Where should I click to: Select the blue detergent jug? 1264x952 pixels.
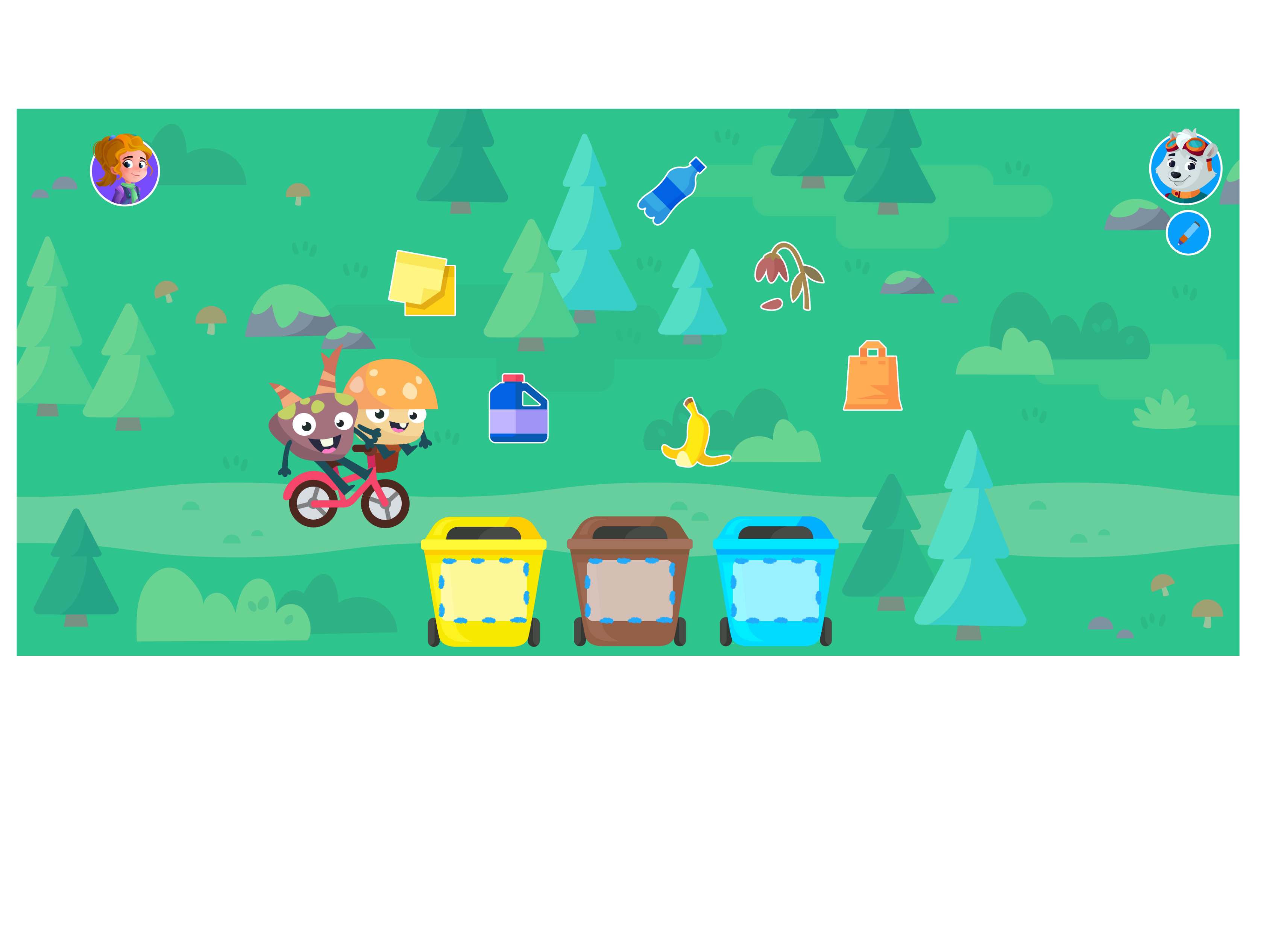[x=518, y=410]
